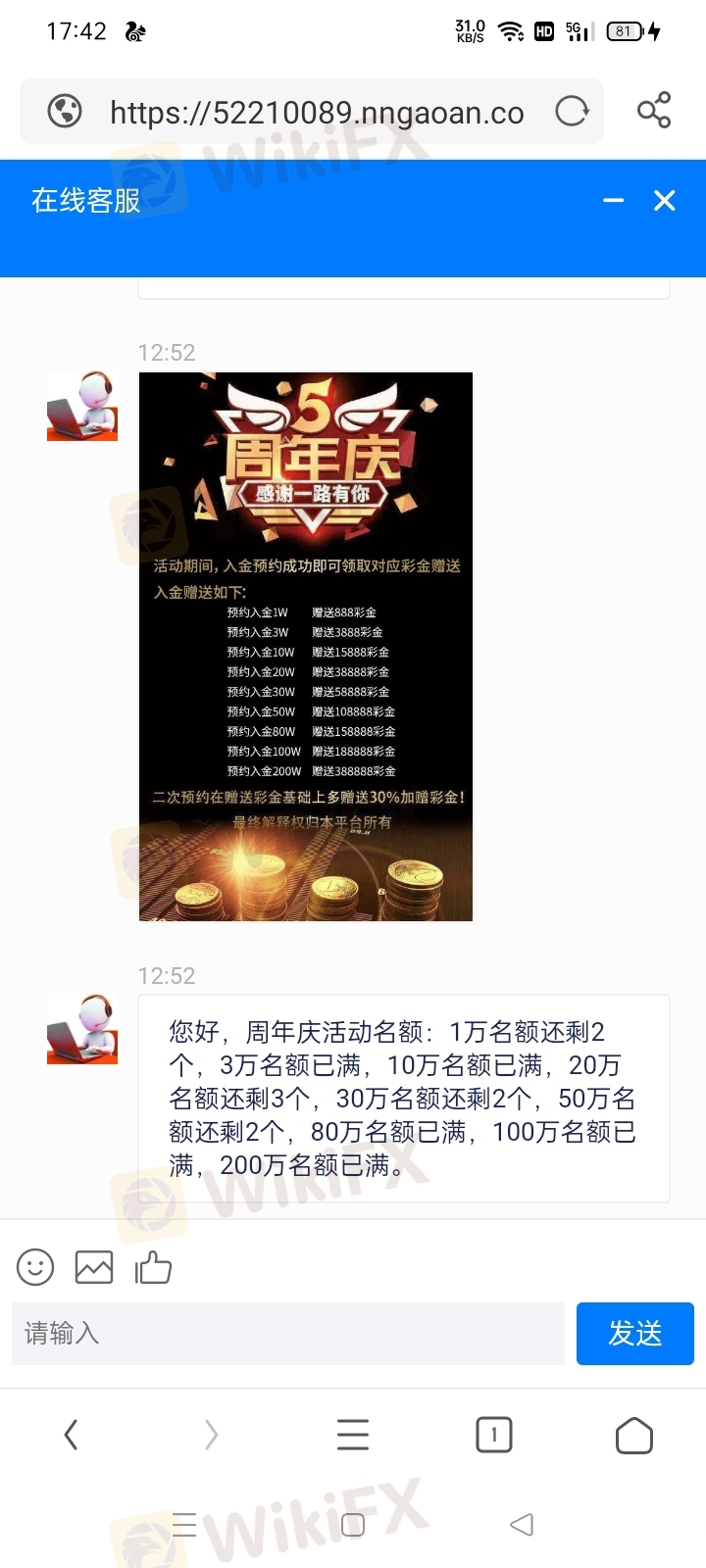Focus the 请输入 message input field
The width and height of the screenshot is (706, 1568).
point(288,1334)
